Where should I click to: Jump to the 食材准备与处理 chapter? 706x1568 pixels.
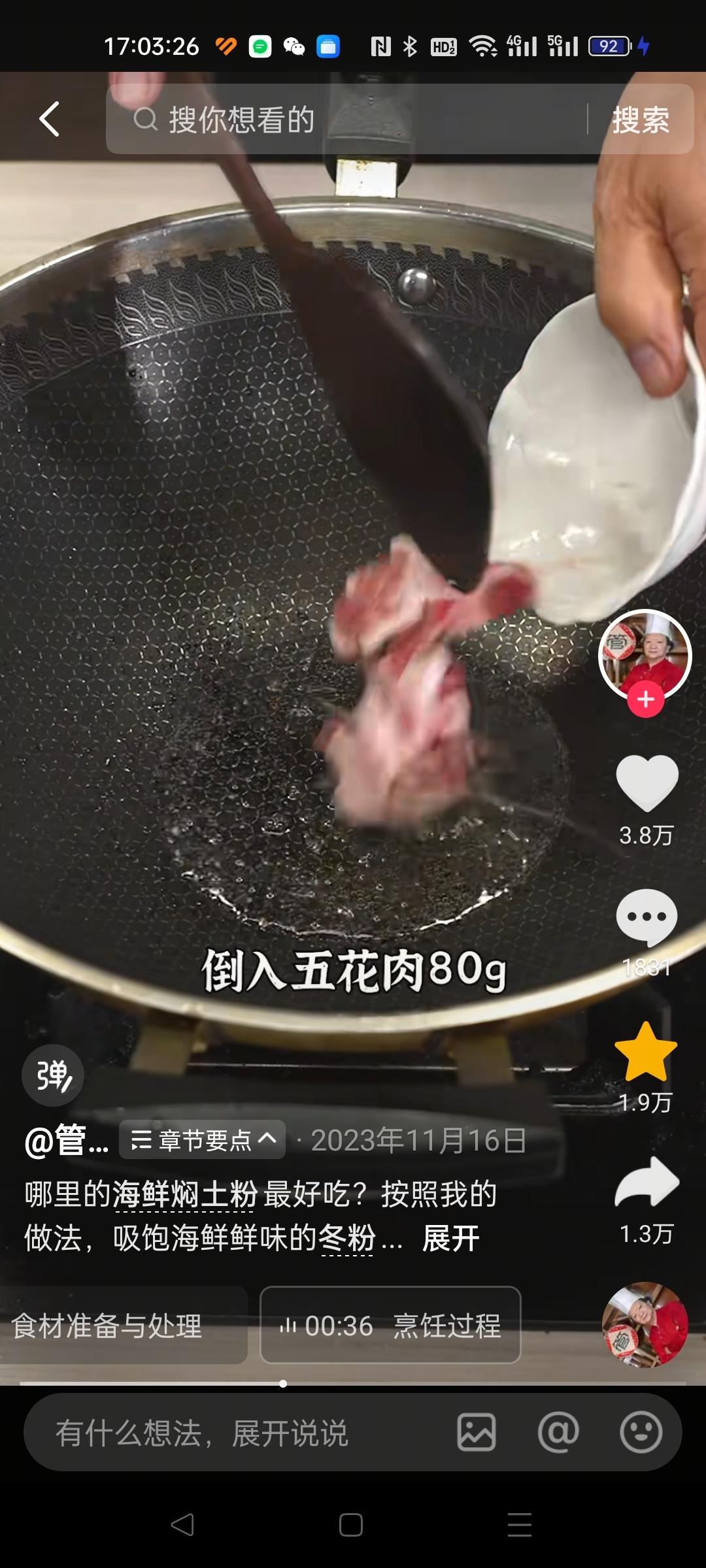(x=108, y=1326)
